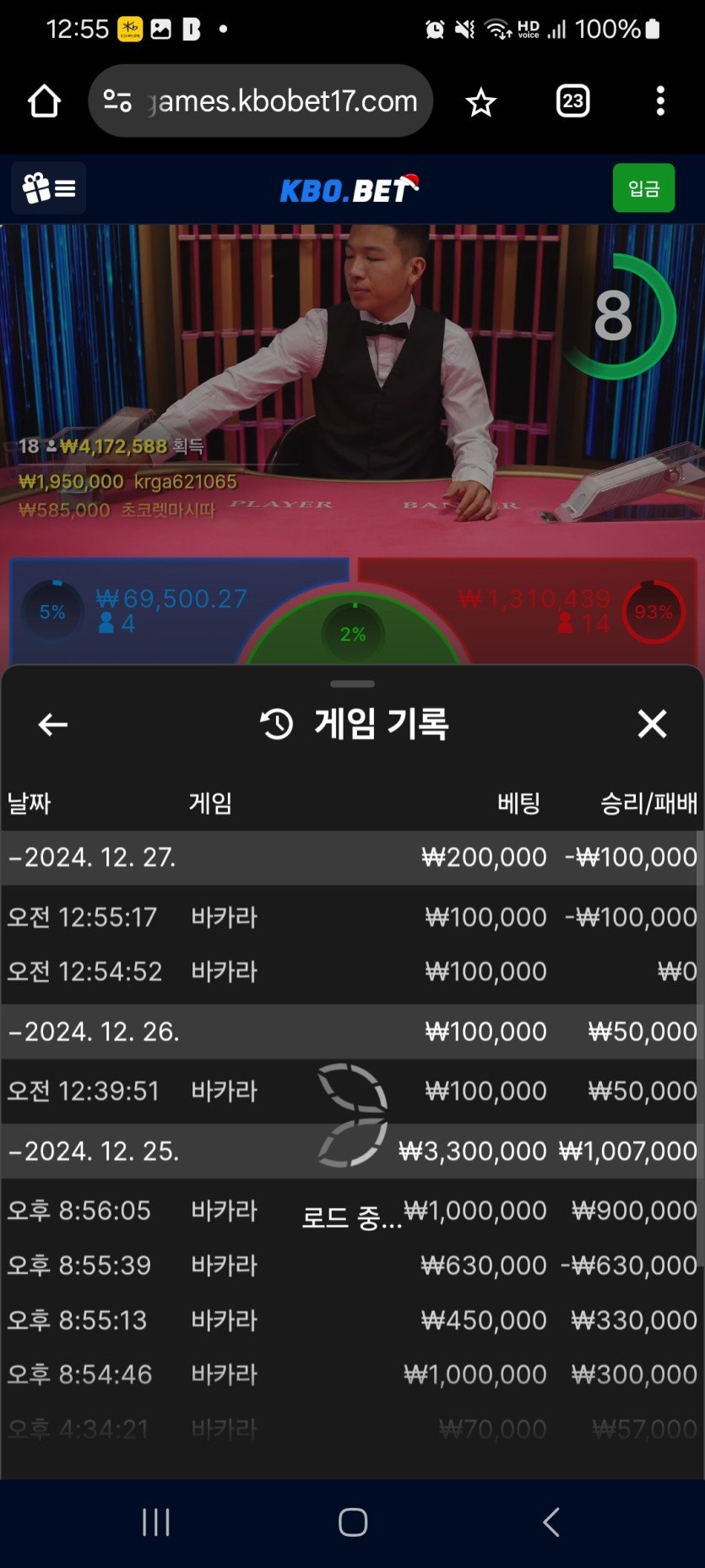Collapse the 2024. 12. 26. date group
Screen dimensions: 705x1568
click(x=93, y=1032)
